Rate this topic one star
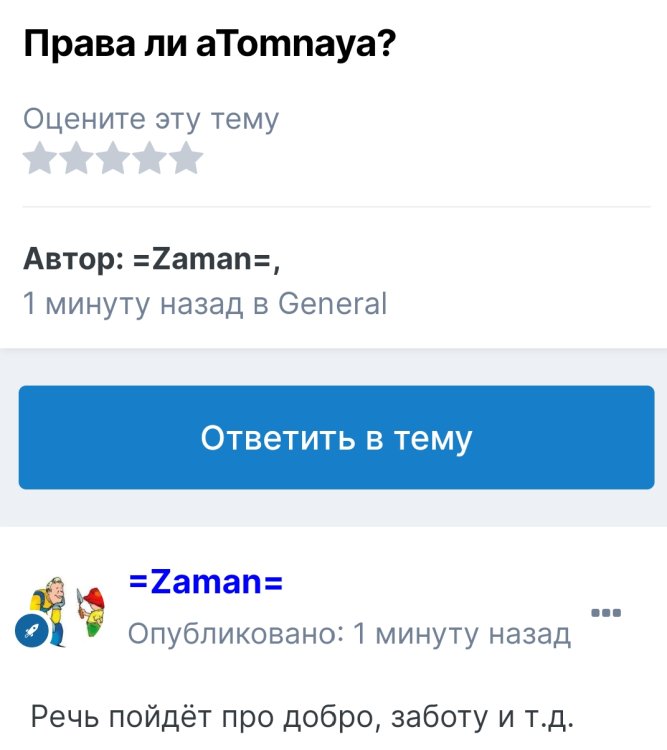Viewport: 667px width, 750px height. coord(40,159)
